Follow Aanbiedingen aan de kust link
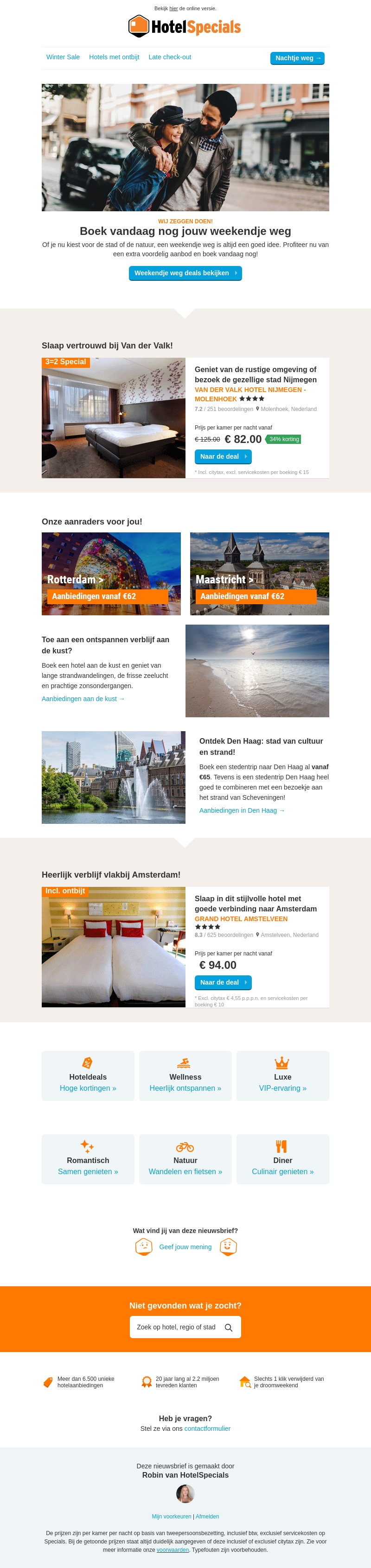The width and height of the screenshot is (371, 1568). [x=83, y=699]
